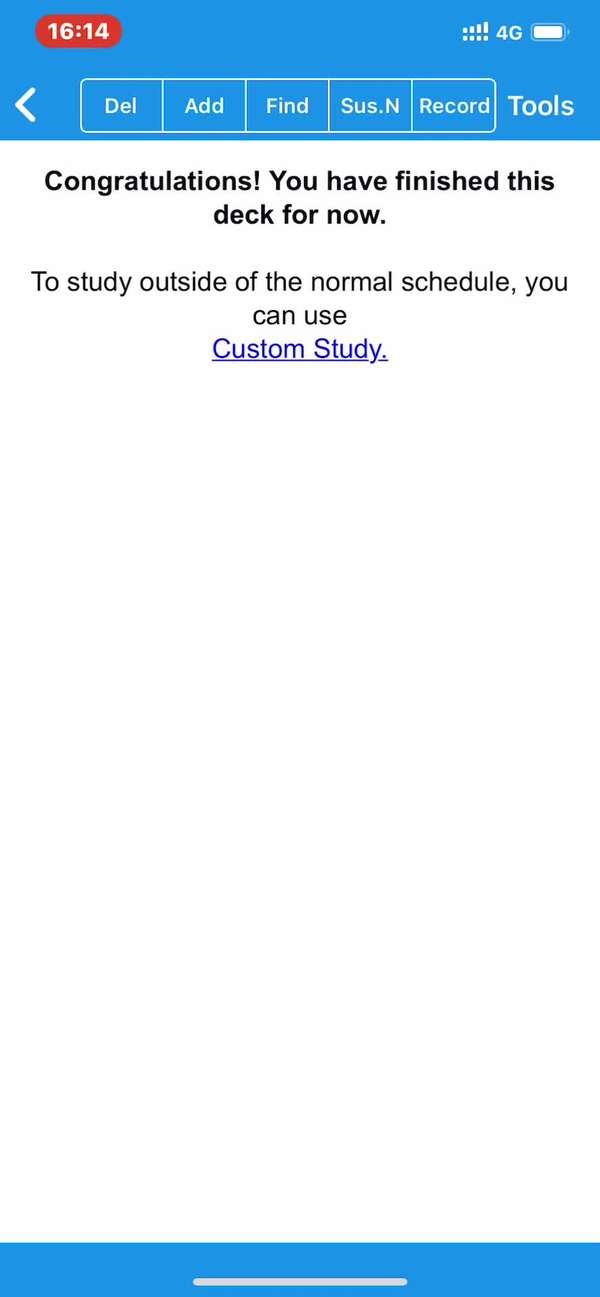This screenshot has width=600, height=1297.
Task: Open the Custom Study link
Action: coord(300,349)
